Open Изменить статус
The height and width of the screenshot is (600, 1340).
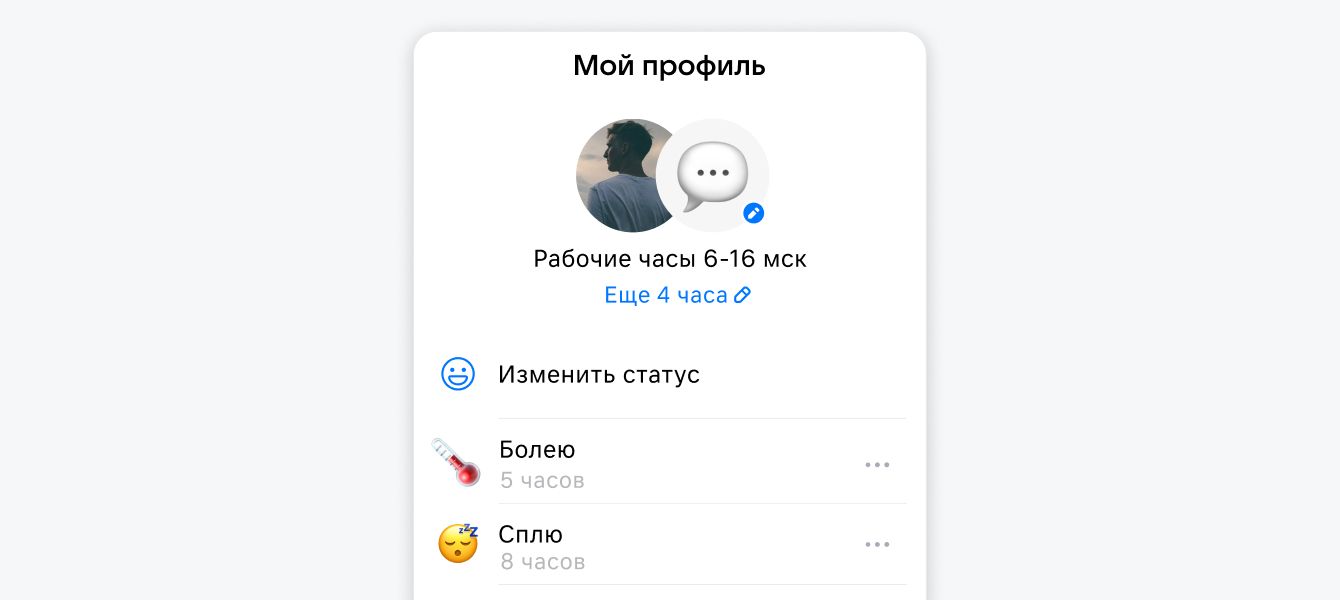(598, 375)
